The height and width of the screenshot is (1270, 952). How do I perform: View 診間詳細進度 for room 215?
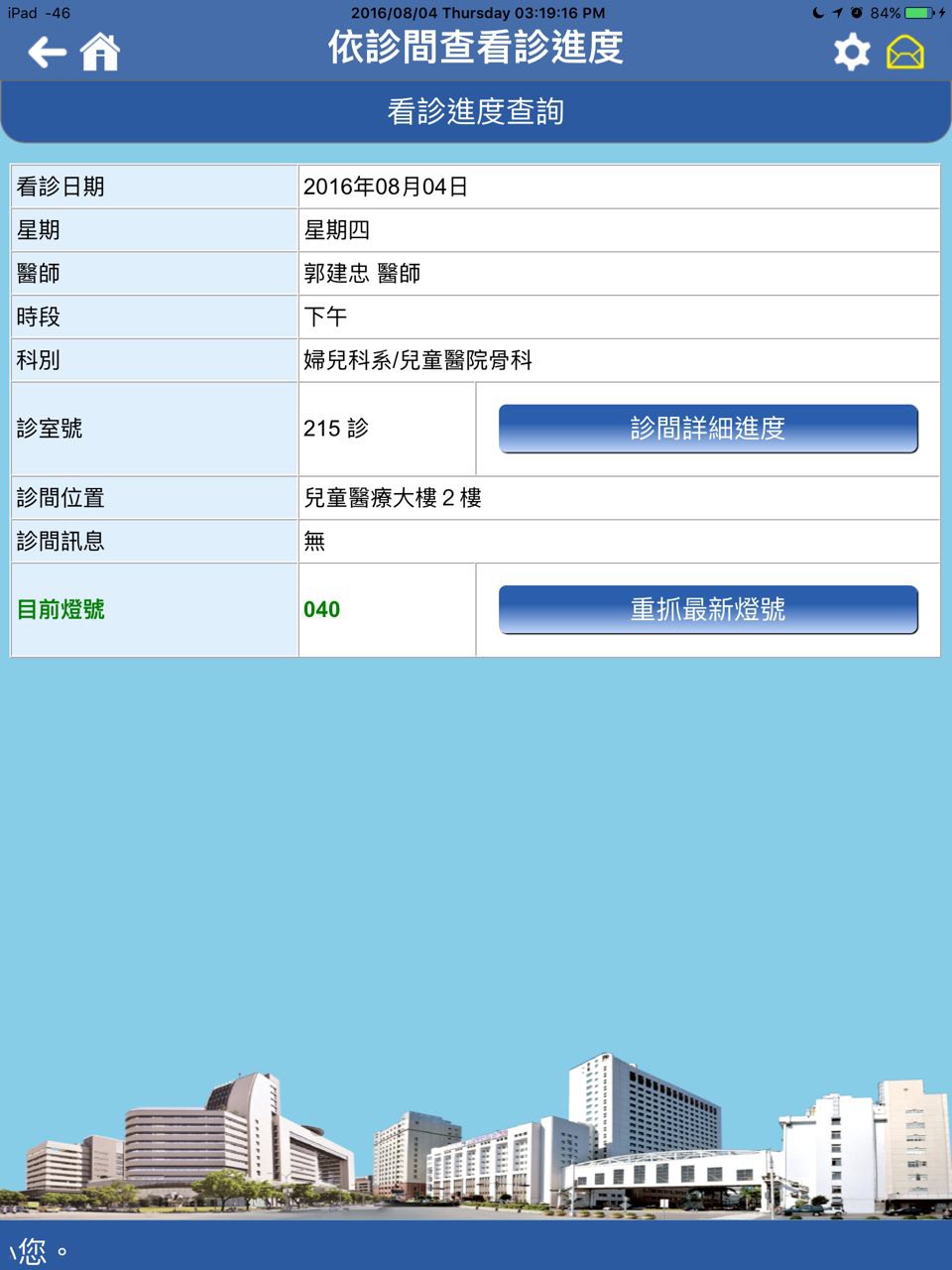tap(707, 429)
